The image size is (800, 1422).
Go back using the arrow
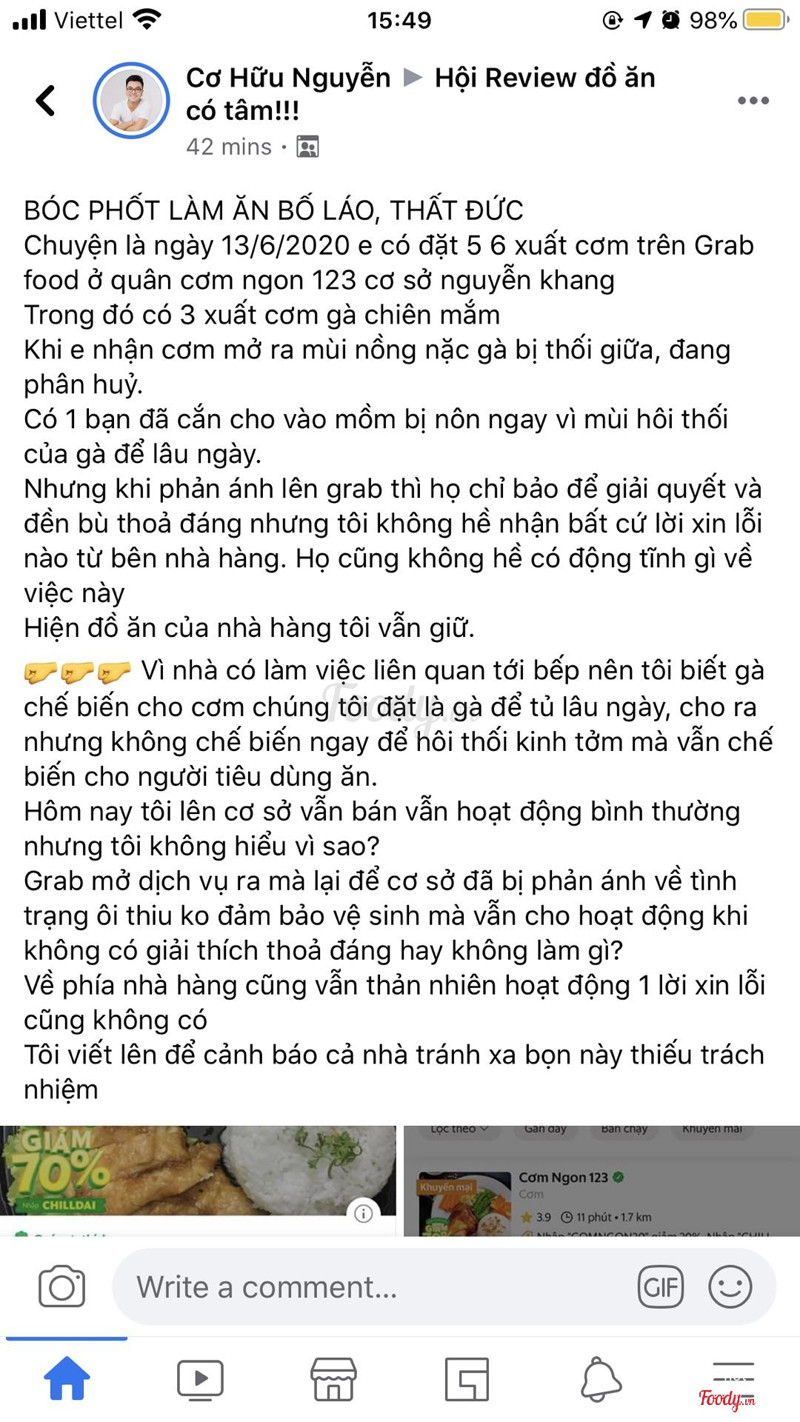click(x=45, y=101)
